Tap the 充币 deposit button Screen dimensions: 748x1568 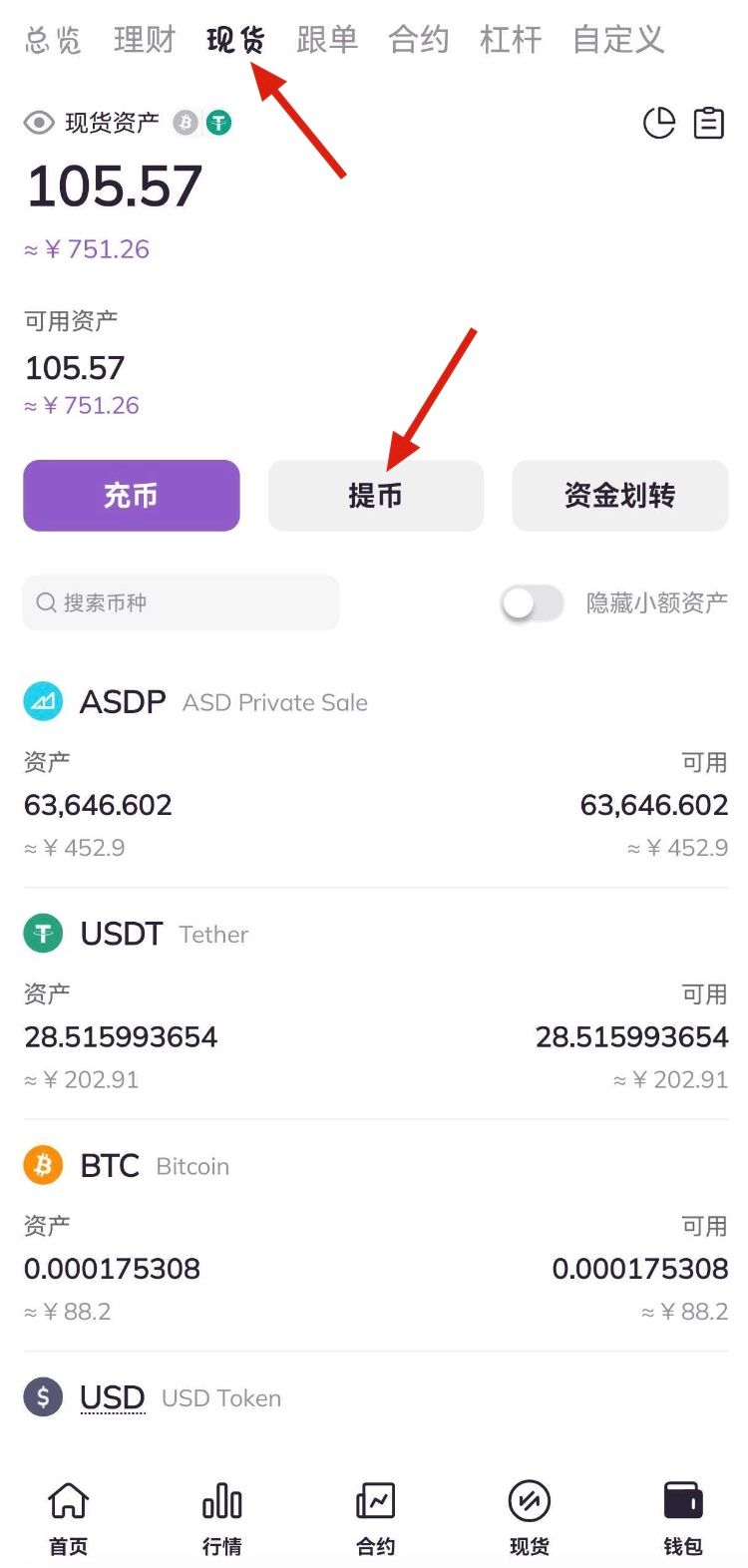coord(132,496)
